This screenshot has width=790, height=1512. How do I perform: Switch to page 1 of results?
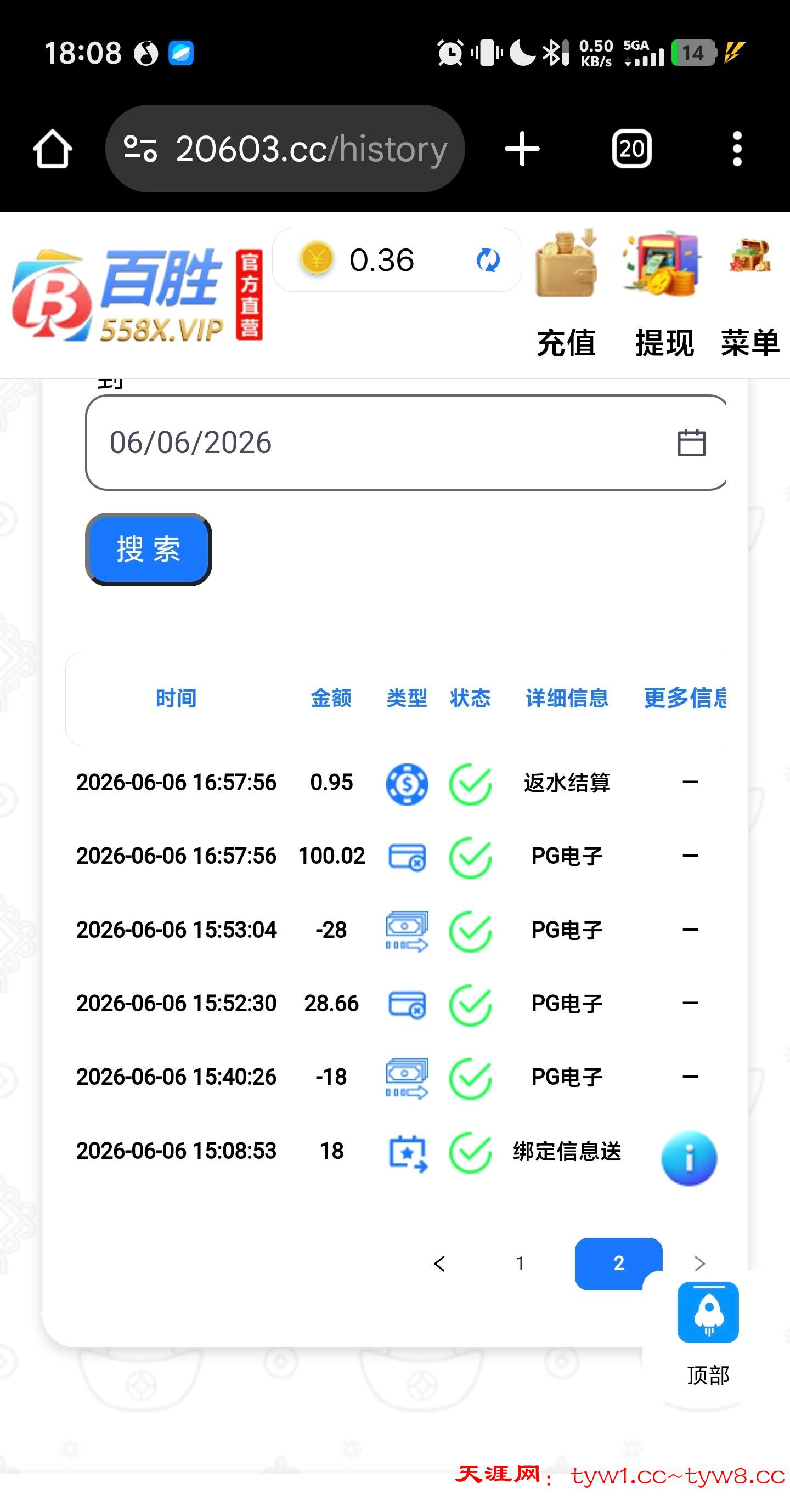(x=520, y=1263)
